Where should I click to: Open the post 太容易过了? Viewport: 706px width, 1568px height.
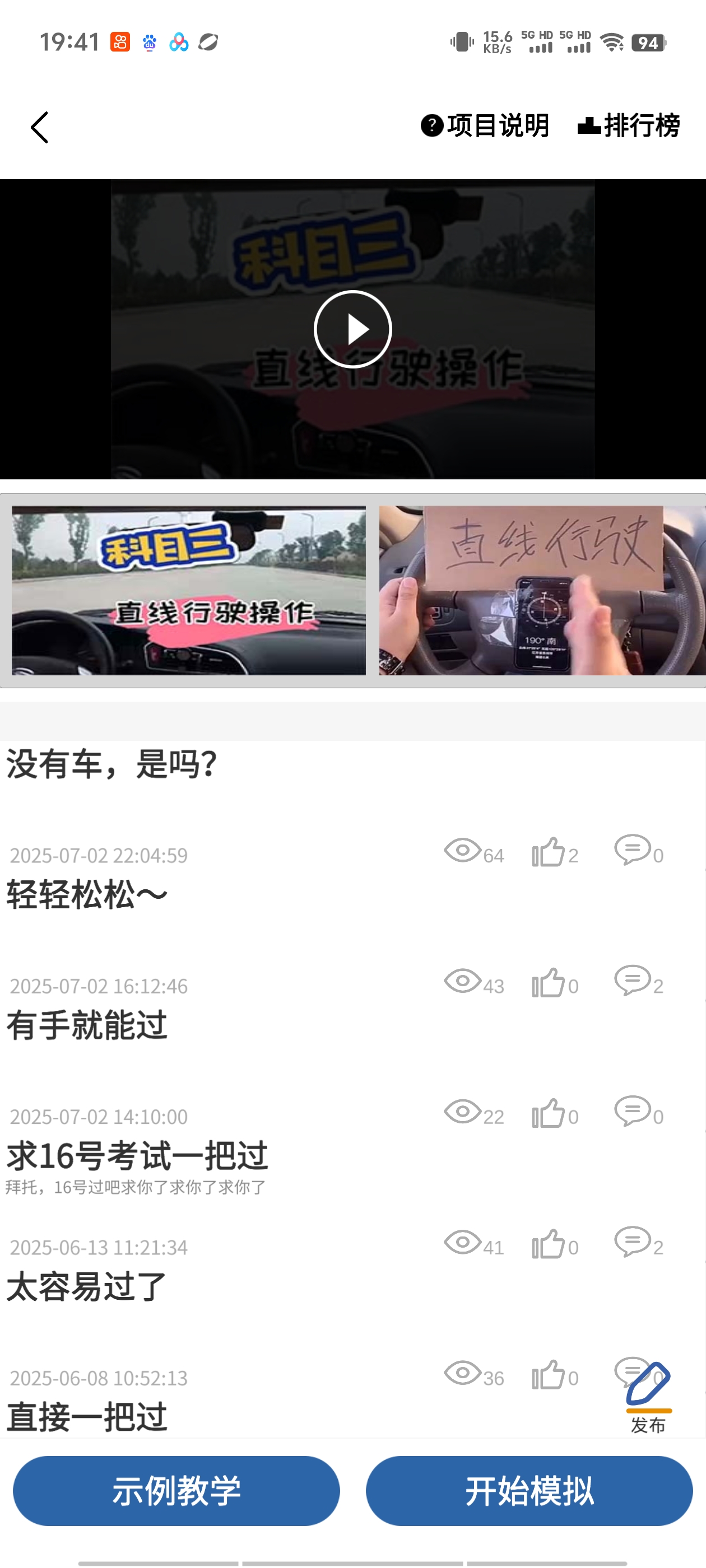pos(87,1286)
